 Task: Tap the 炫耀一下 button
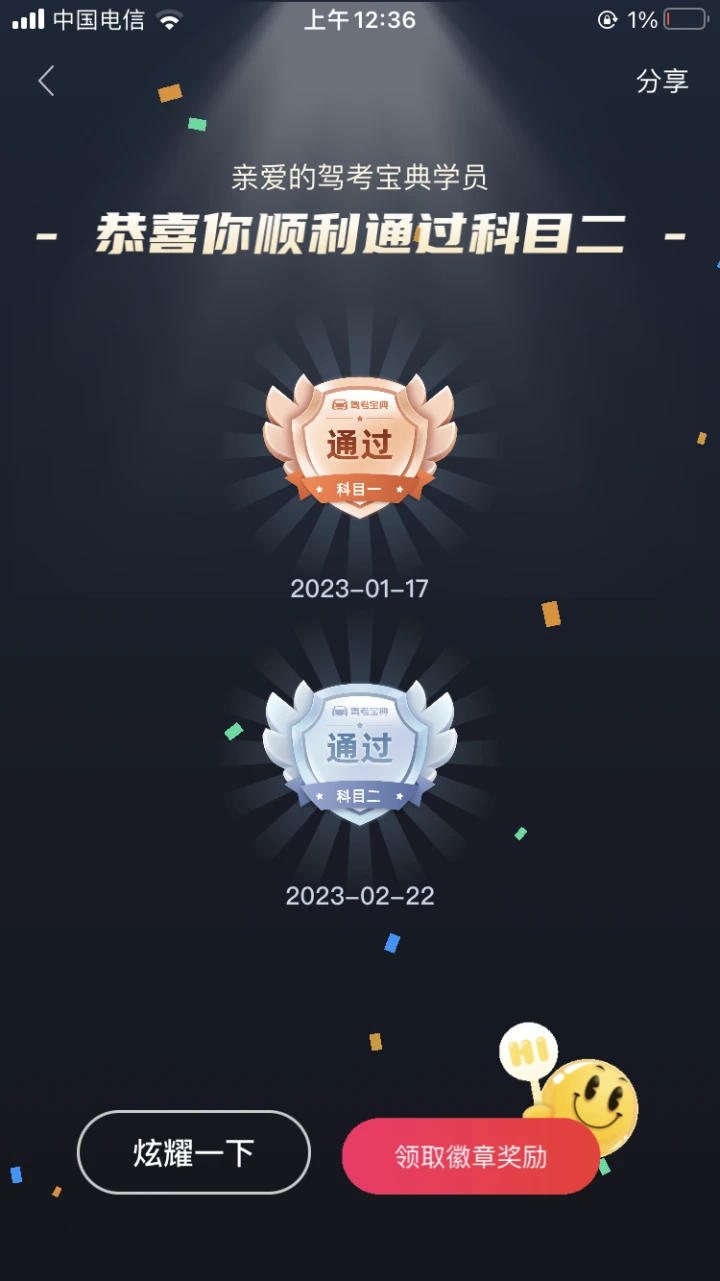pos(194,1153)
